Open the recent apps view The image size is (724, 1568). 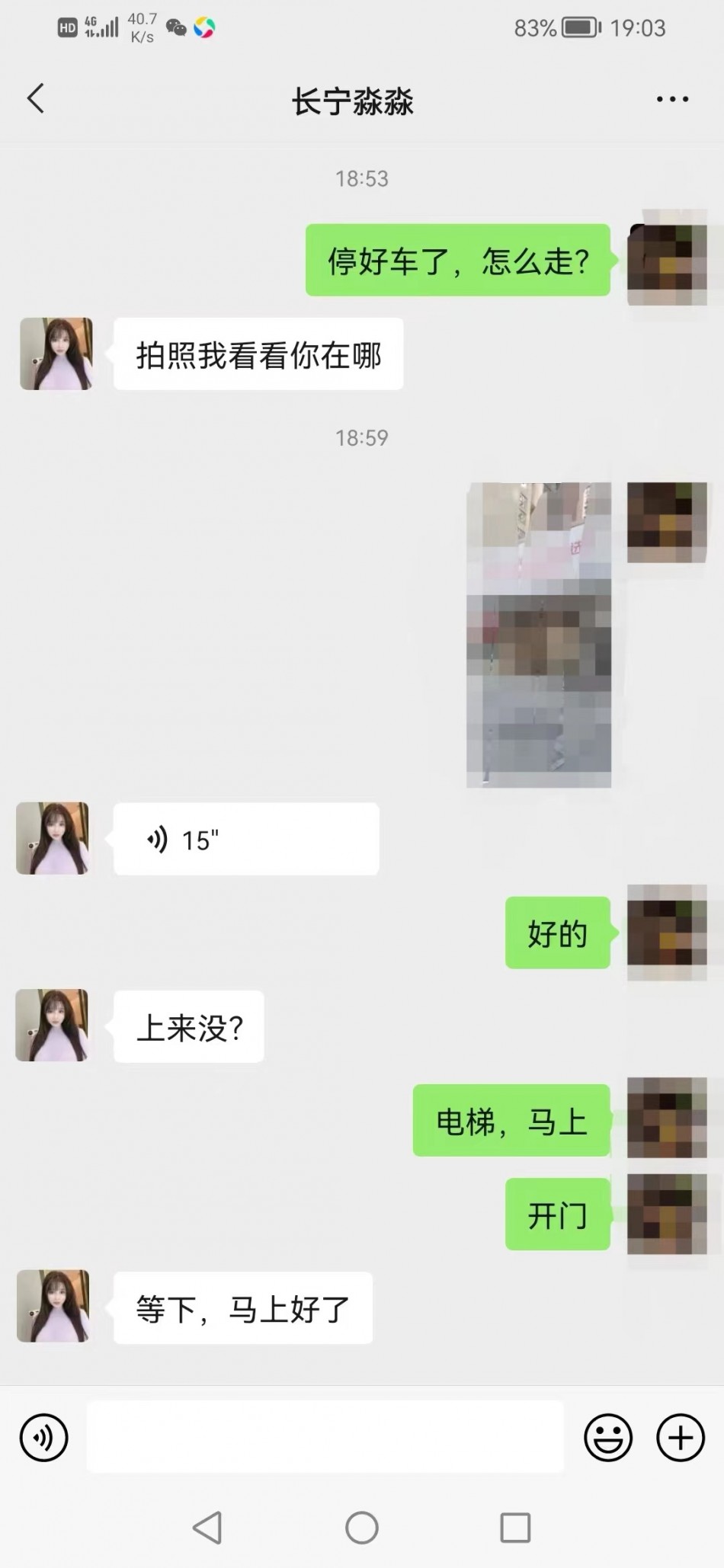coord(515,1527)
